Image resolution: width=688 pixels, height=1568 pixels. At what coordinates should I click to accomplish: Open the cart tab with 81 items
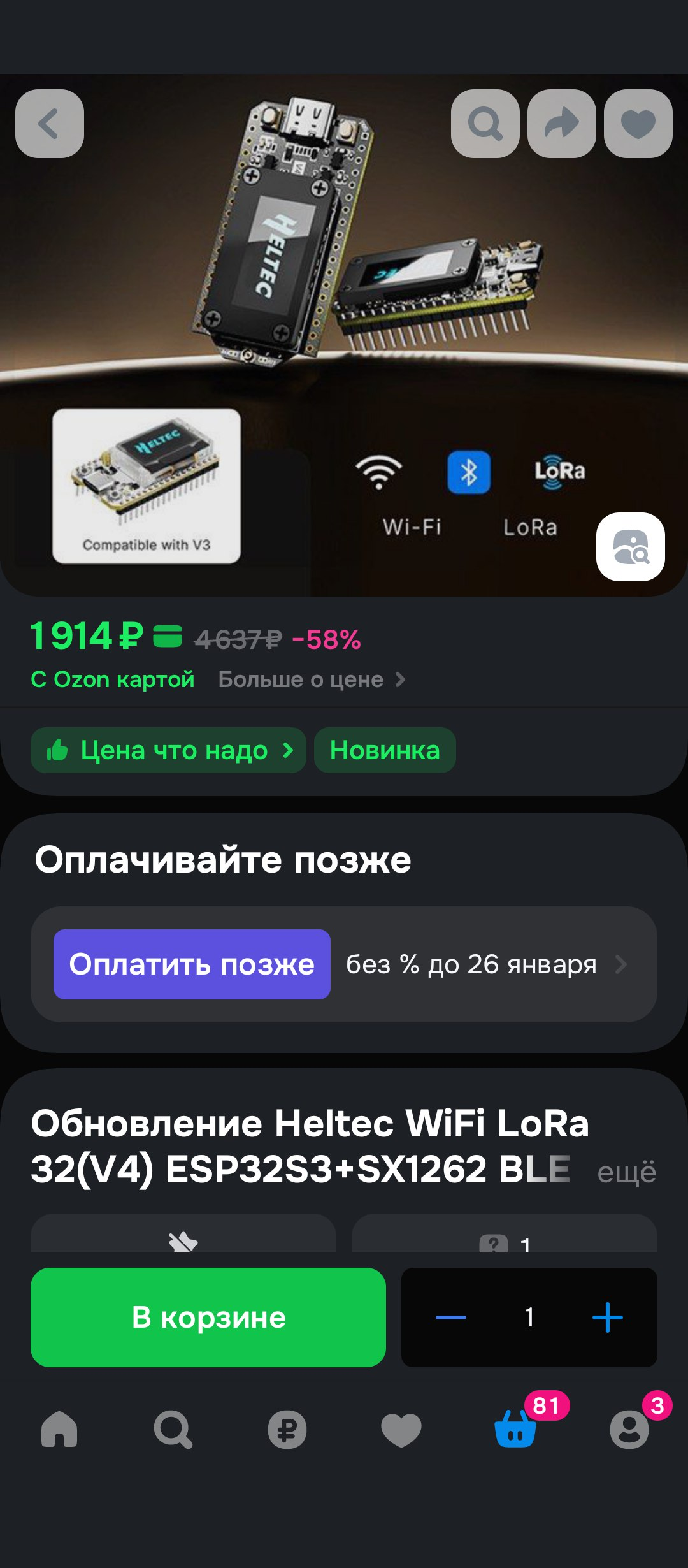(x=516, y=1428)
